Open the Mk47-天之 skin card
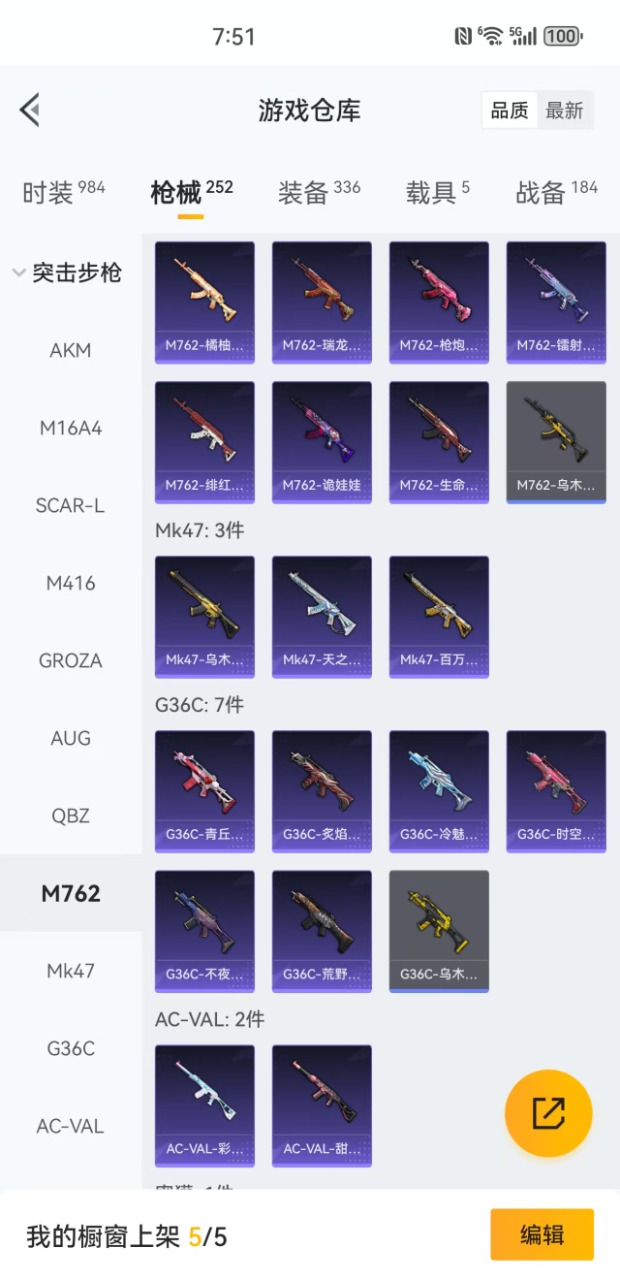Image resolution: width=620 pixels, height=1280 pixels. [x=321, y=616]
